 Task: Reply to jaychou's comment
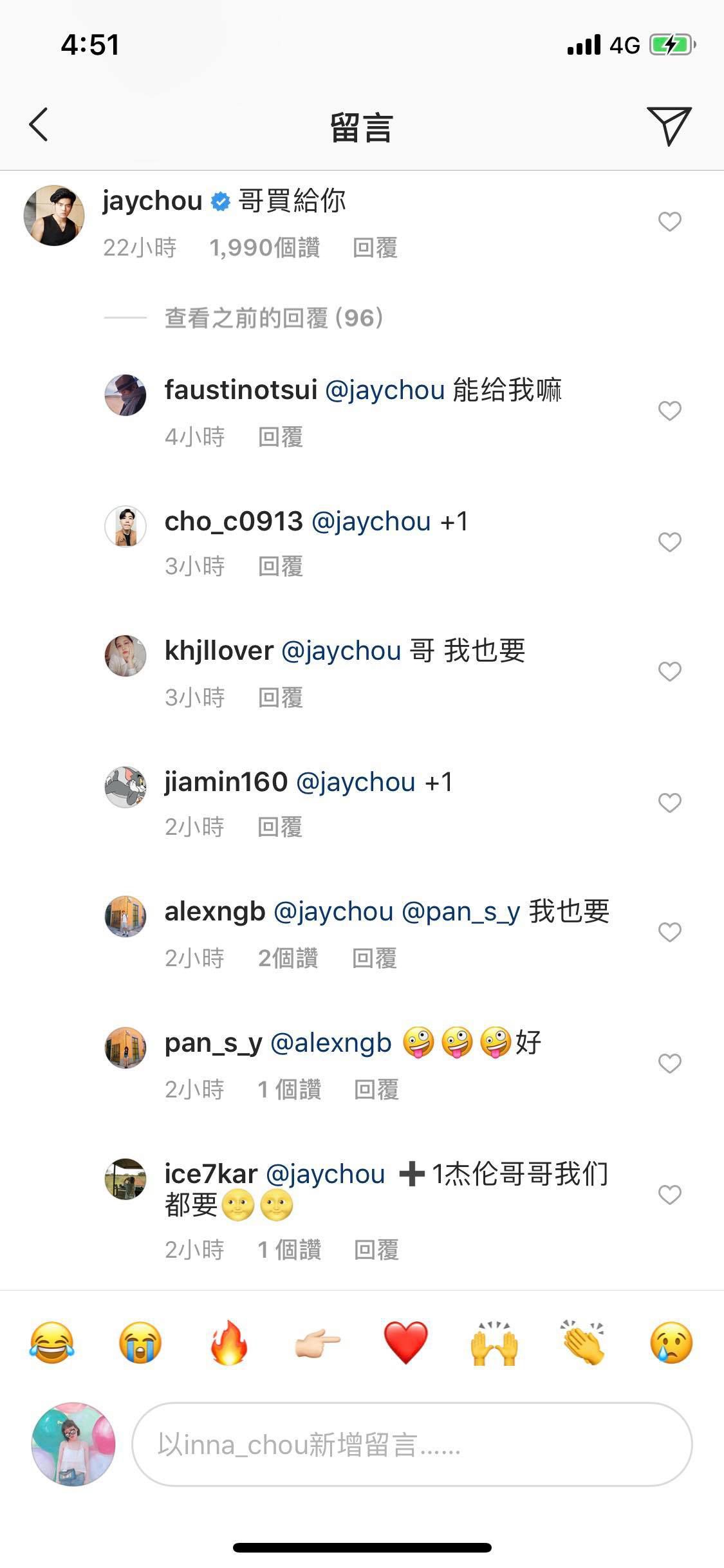[x=375, y=248]
